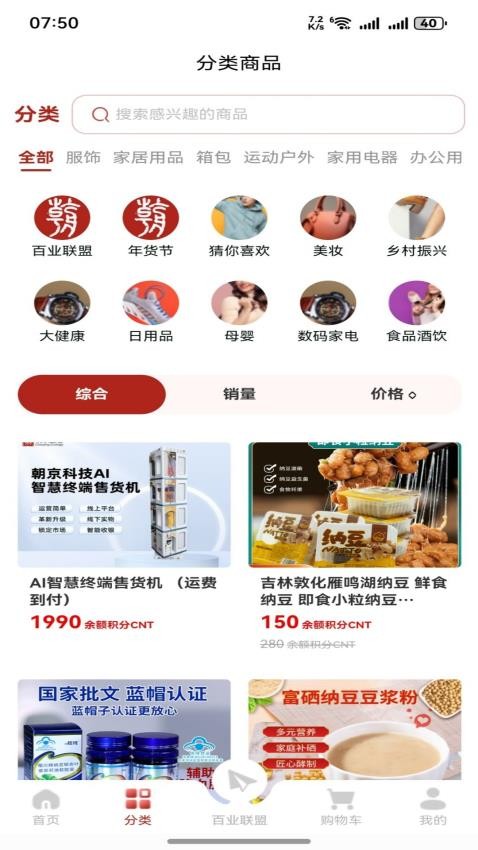
Task: Open the 食品酒饮 category
Action: tap(417, 312)
